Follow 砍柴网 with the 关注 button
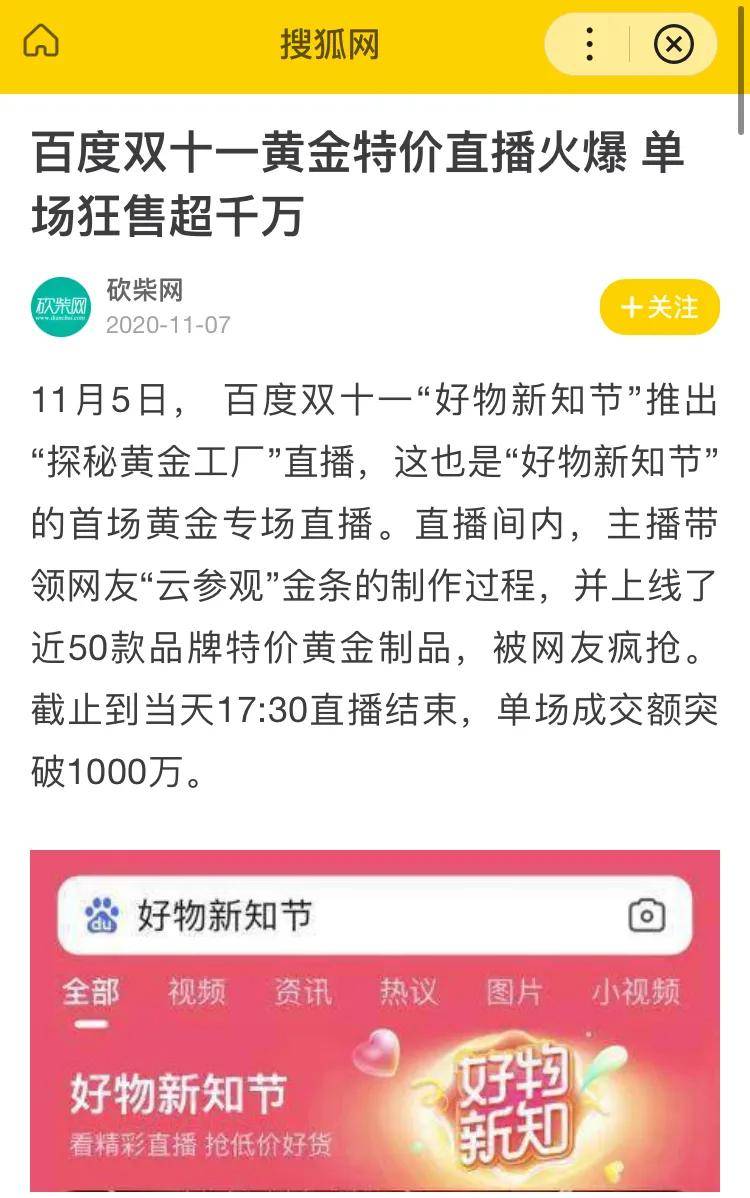This screenshot has height=1198, width=750. (x=659, y=307)
